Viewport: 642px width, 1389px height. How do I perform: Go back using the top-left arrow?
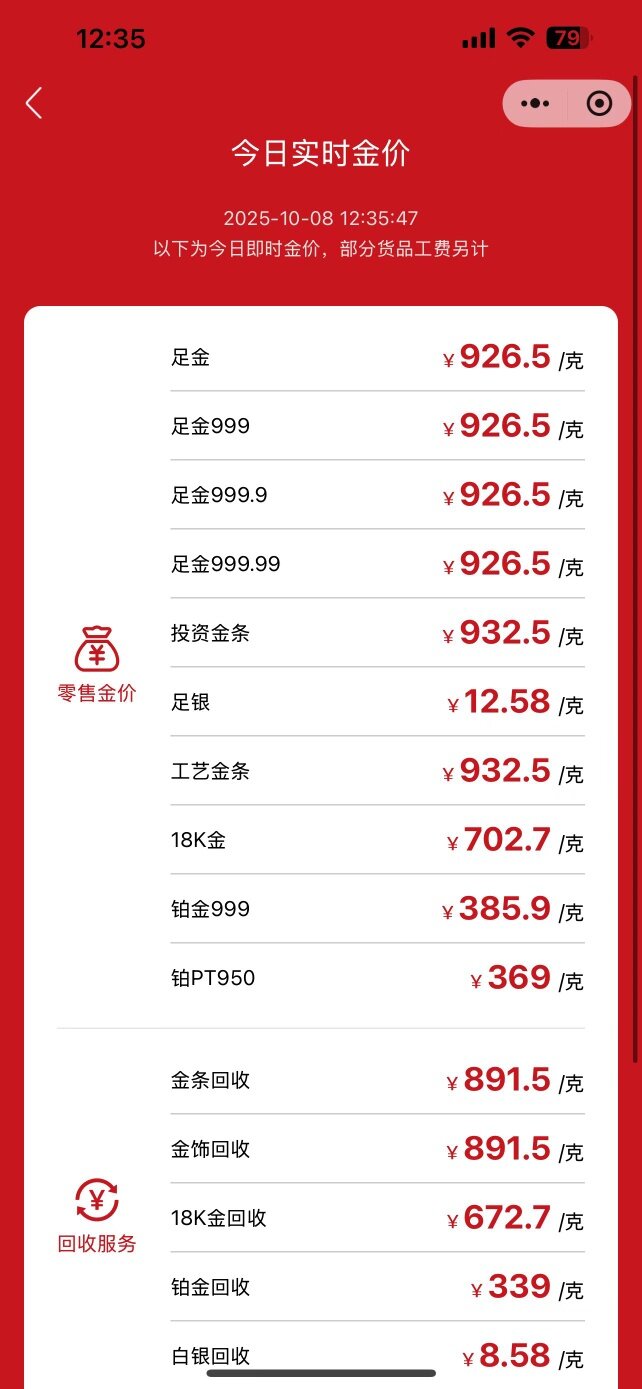[34, 103]
